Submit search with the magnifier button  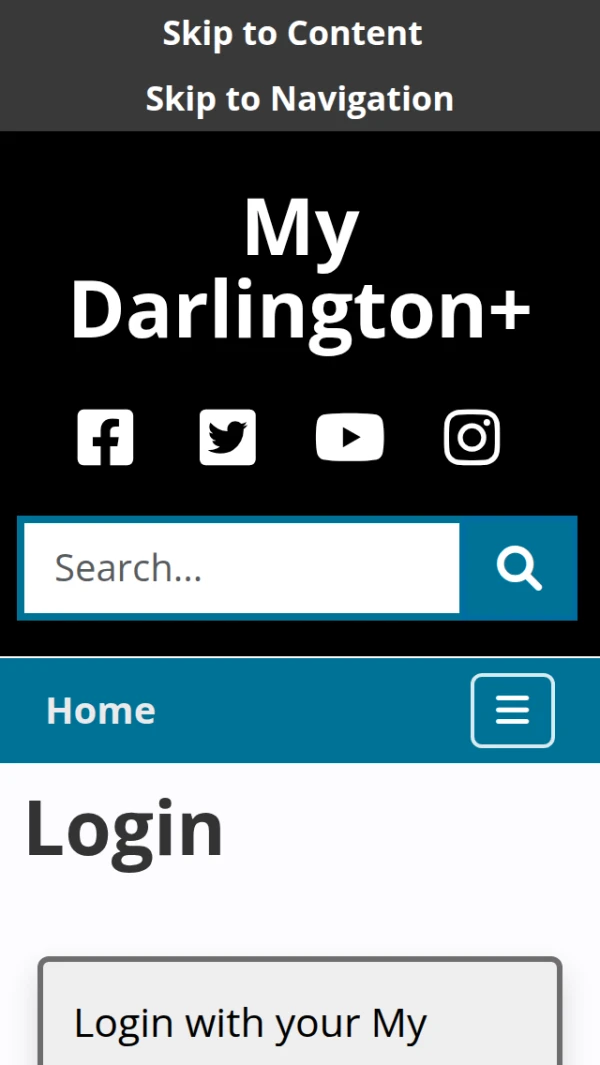(518, 568)
